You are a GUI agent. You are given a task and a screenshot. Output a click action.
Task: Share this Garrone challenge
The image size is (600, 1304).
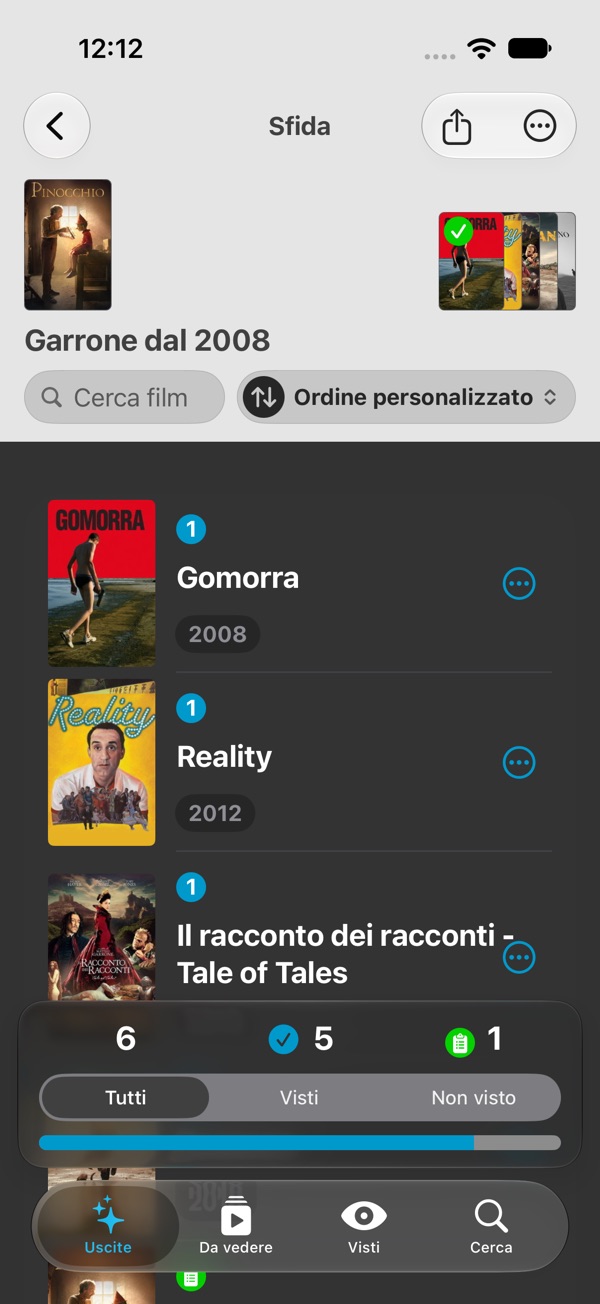pos(457,126)
